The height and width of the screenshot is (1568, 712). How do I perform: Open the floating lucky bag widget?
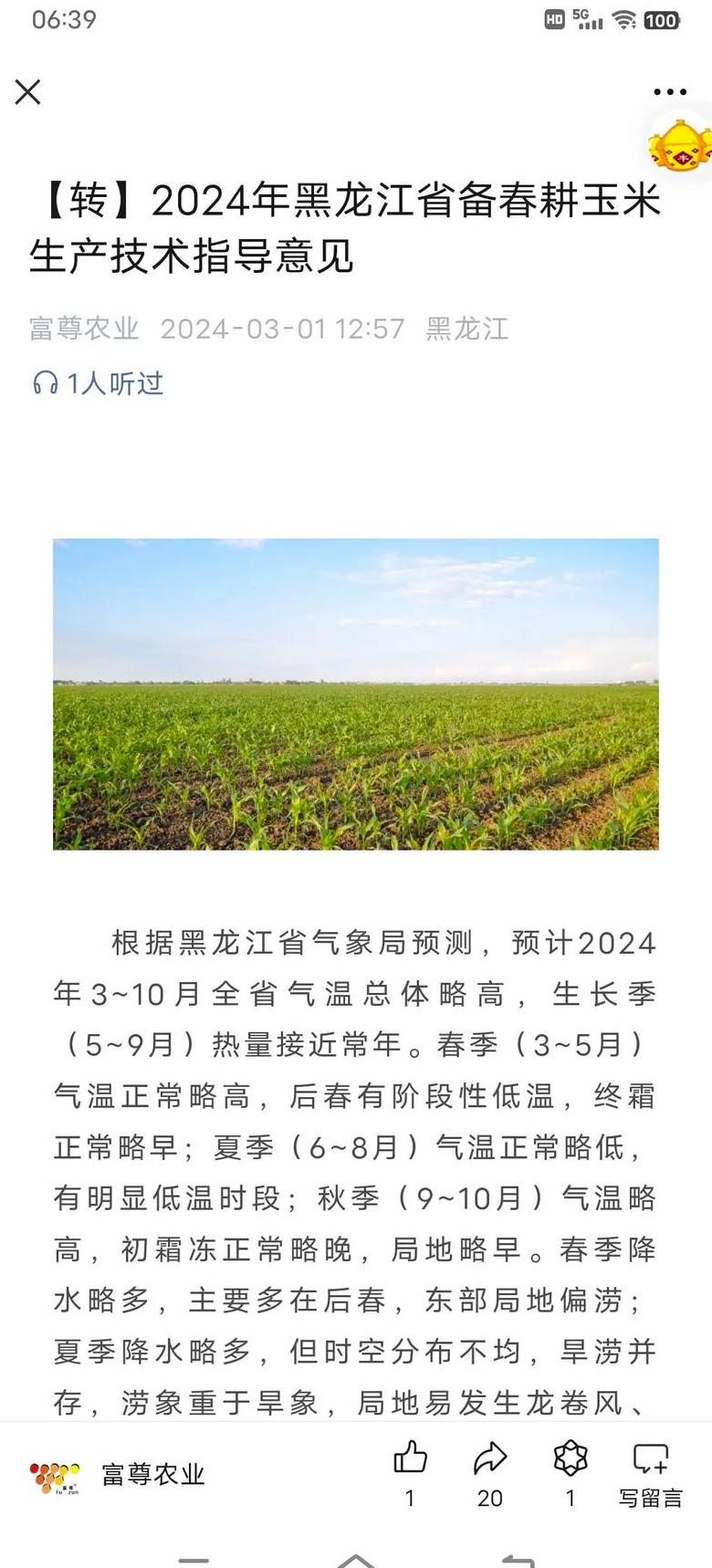[x=681, y=145]
